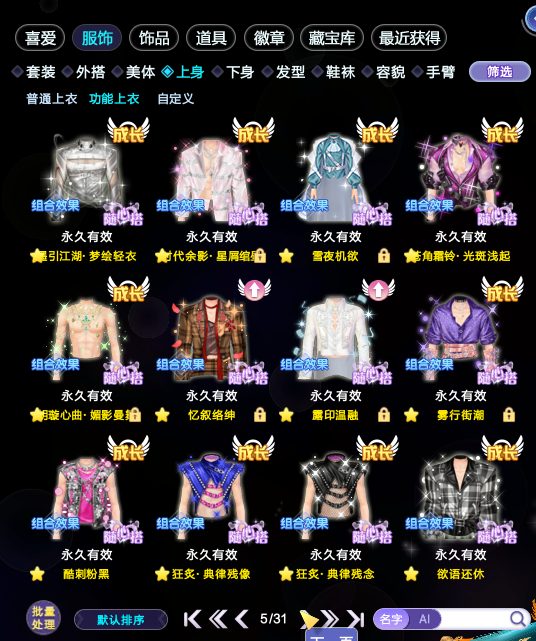This screenshot has width=536, height=641.
Task: Select the 忆叙络绅 plaid jacket
Action: tap(211, 338)
